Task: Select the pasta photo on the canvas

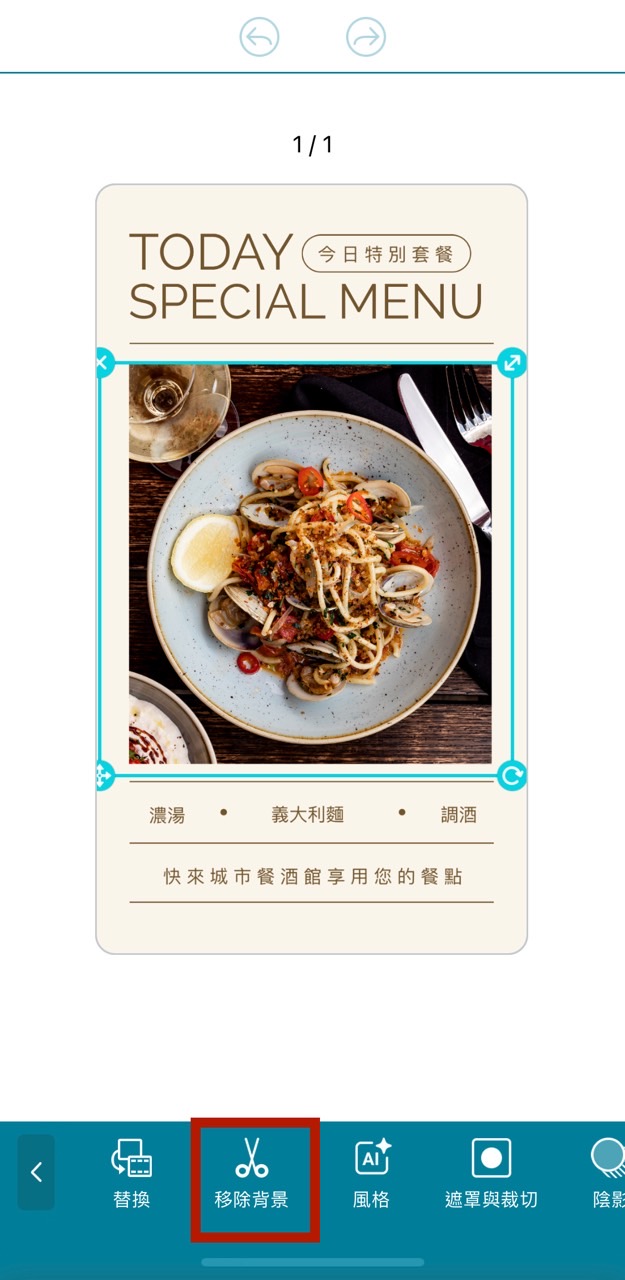Action: [310, 565]
